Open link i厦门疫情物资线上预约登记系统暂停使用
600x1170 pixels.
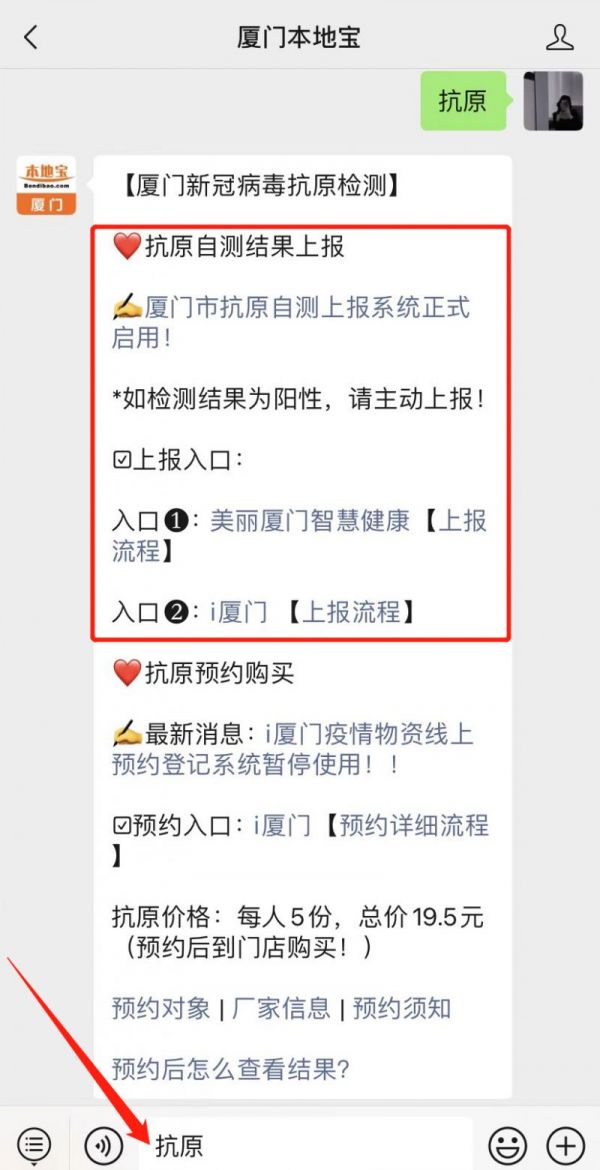click(293, 749)
